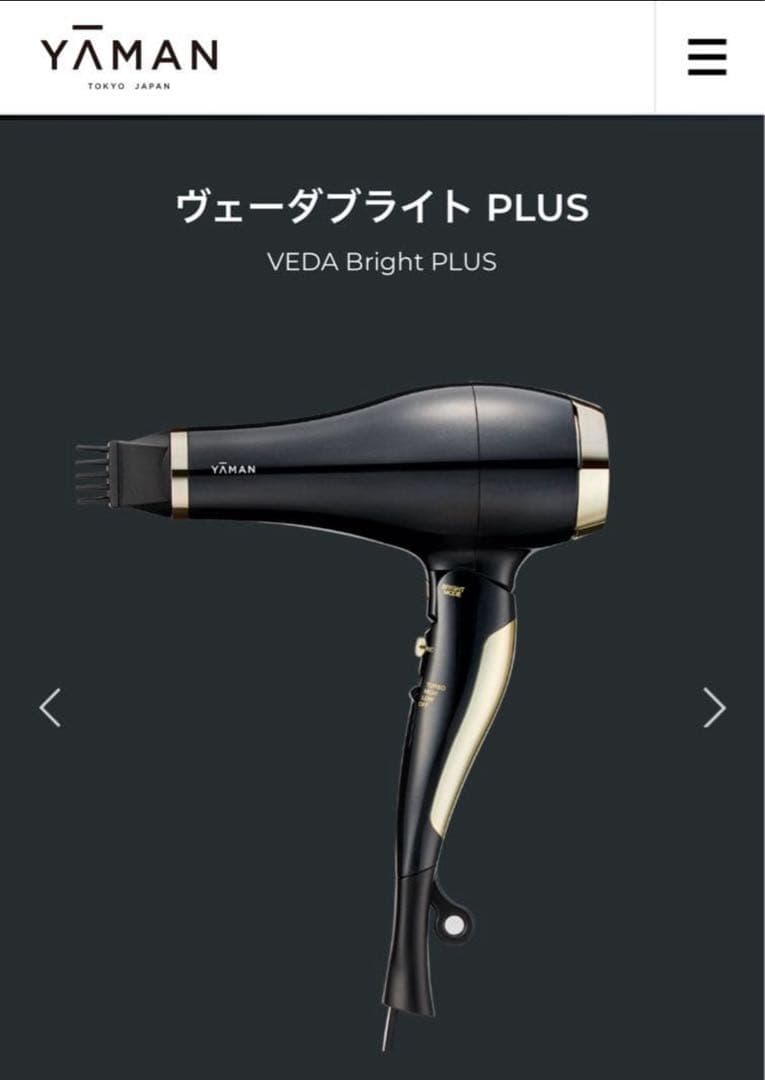Advance the gallery with the right chevron
Screen dimensions: 765x1080
tap(712, 707)
